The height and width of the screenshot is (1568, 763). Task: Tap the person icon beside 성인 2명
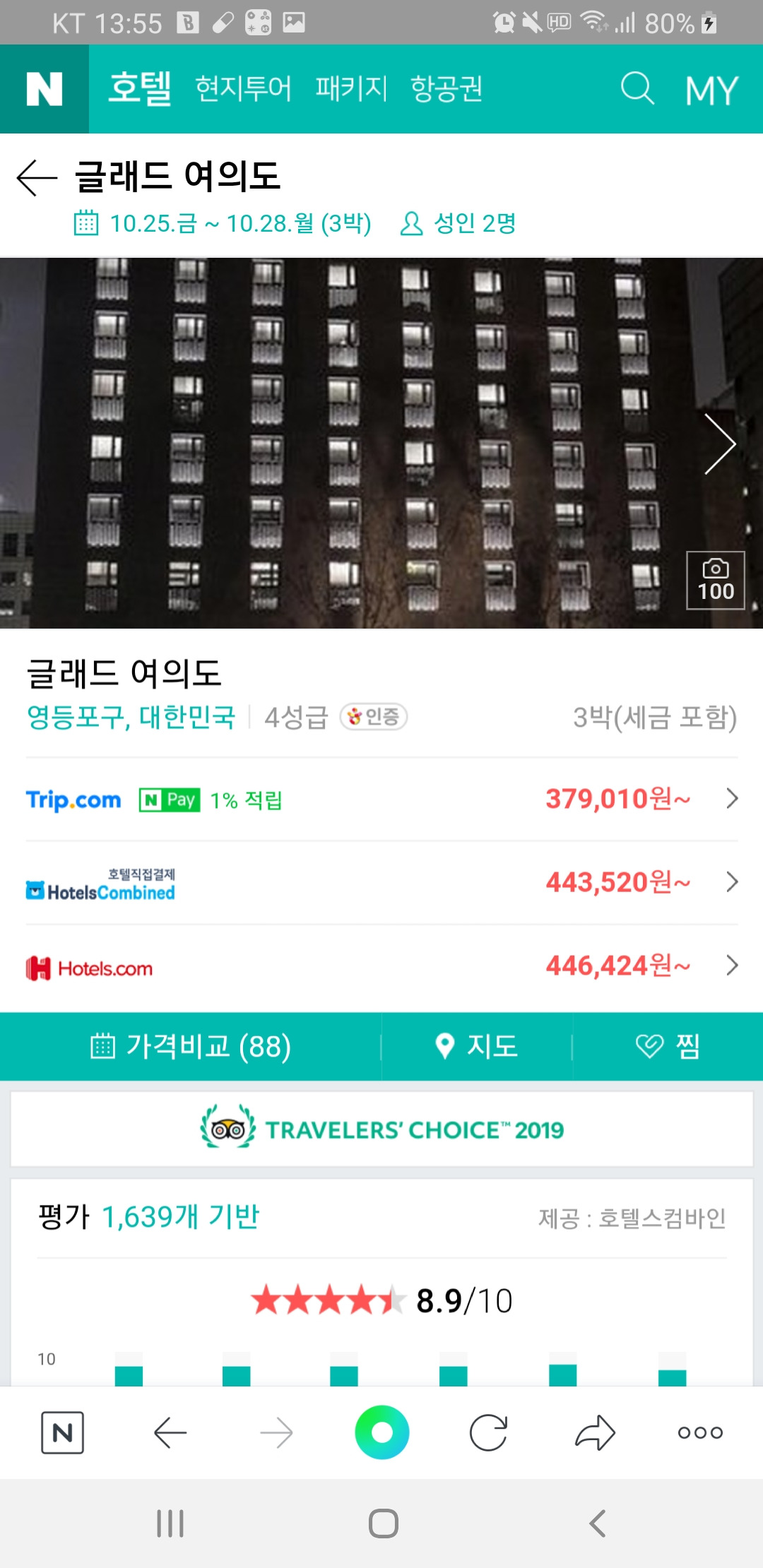click(x=410, y=222)
